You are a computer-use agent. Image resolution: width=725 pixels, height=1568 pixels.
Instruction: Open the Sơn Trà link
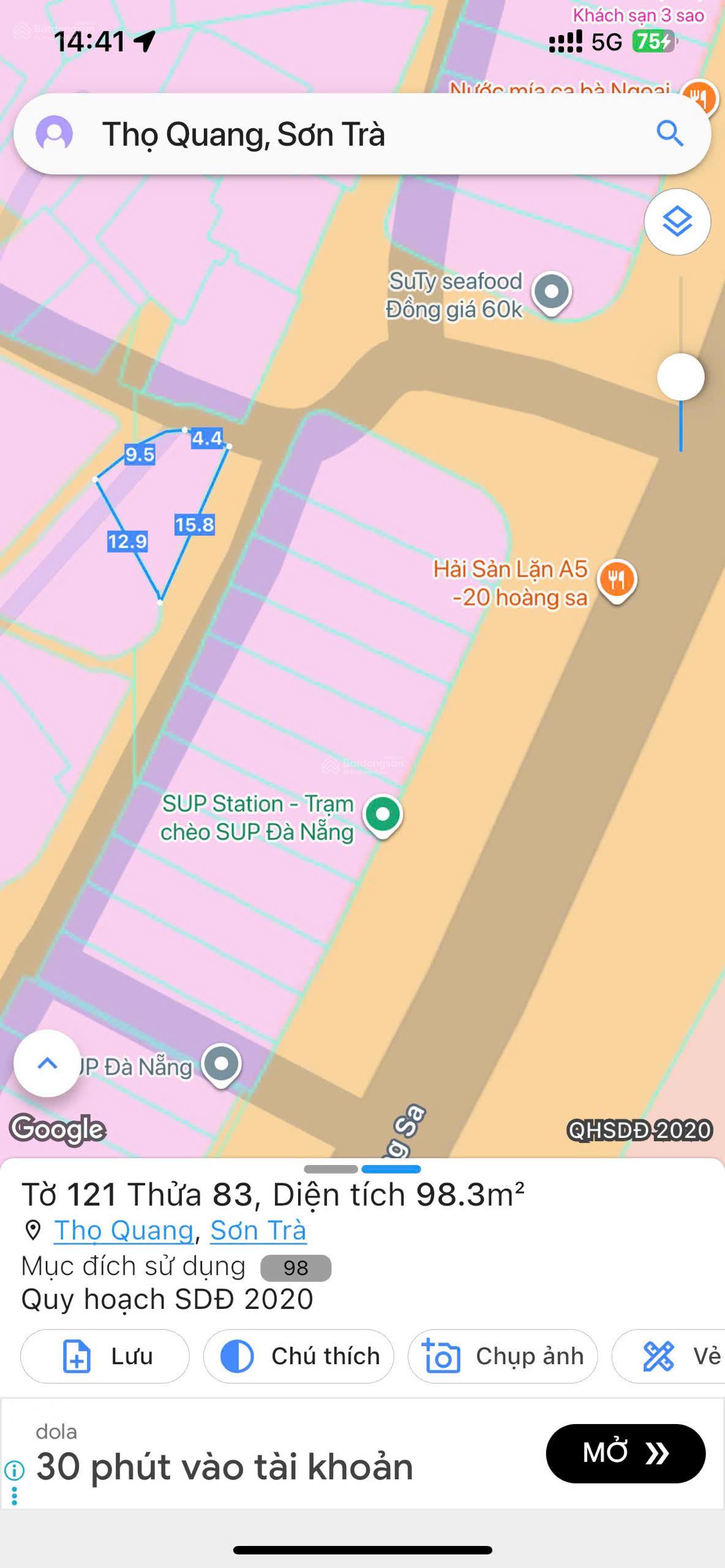coord(258,1231)
